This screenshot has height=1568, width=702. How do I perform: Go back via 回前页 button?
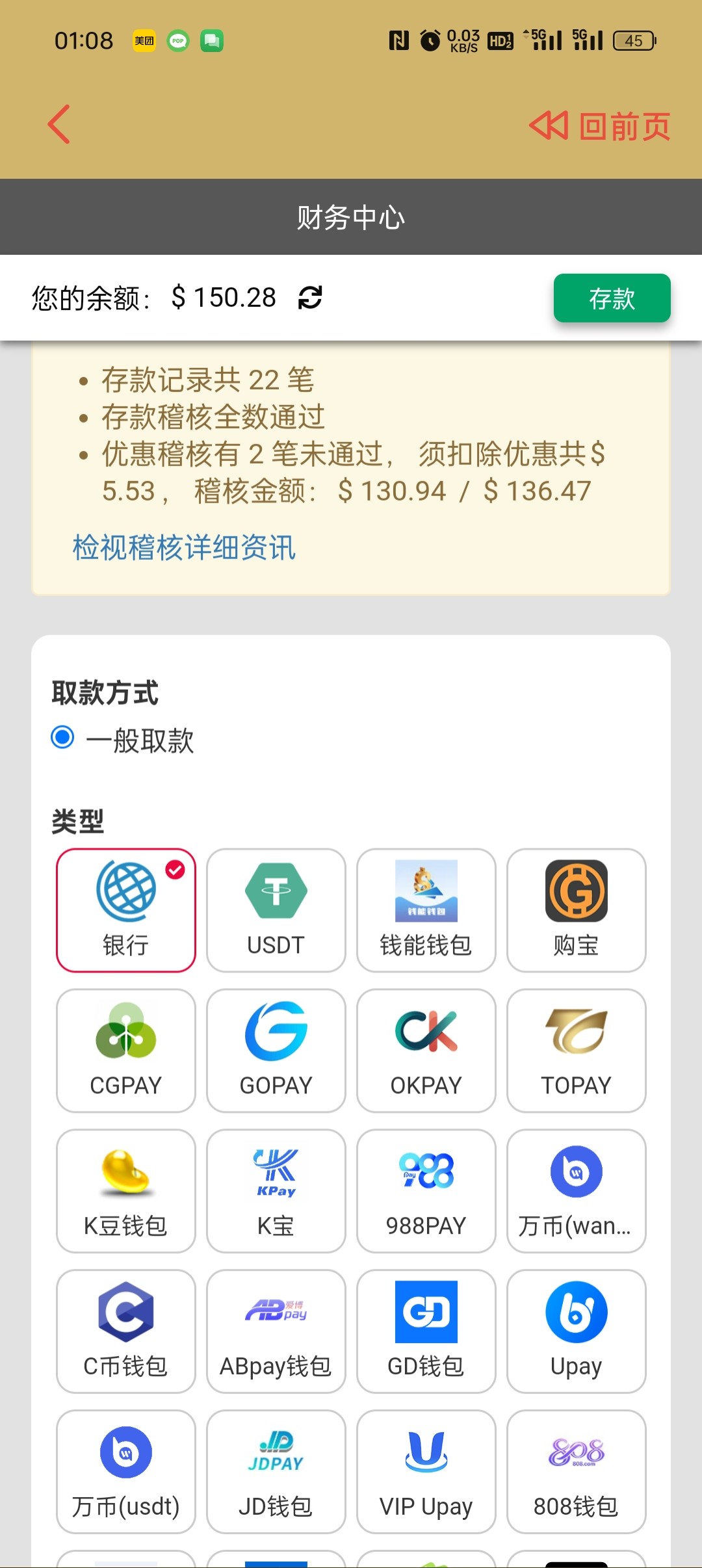point(599,126)
